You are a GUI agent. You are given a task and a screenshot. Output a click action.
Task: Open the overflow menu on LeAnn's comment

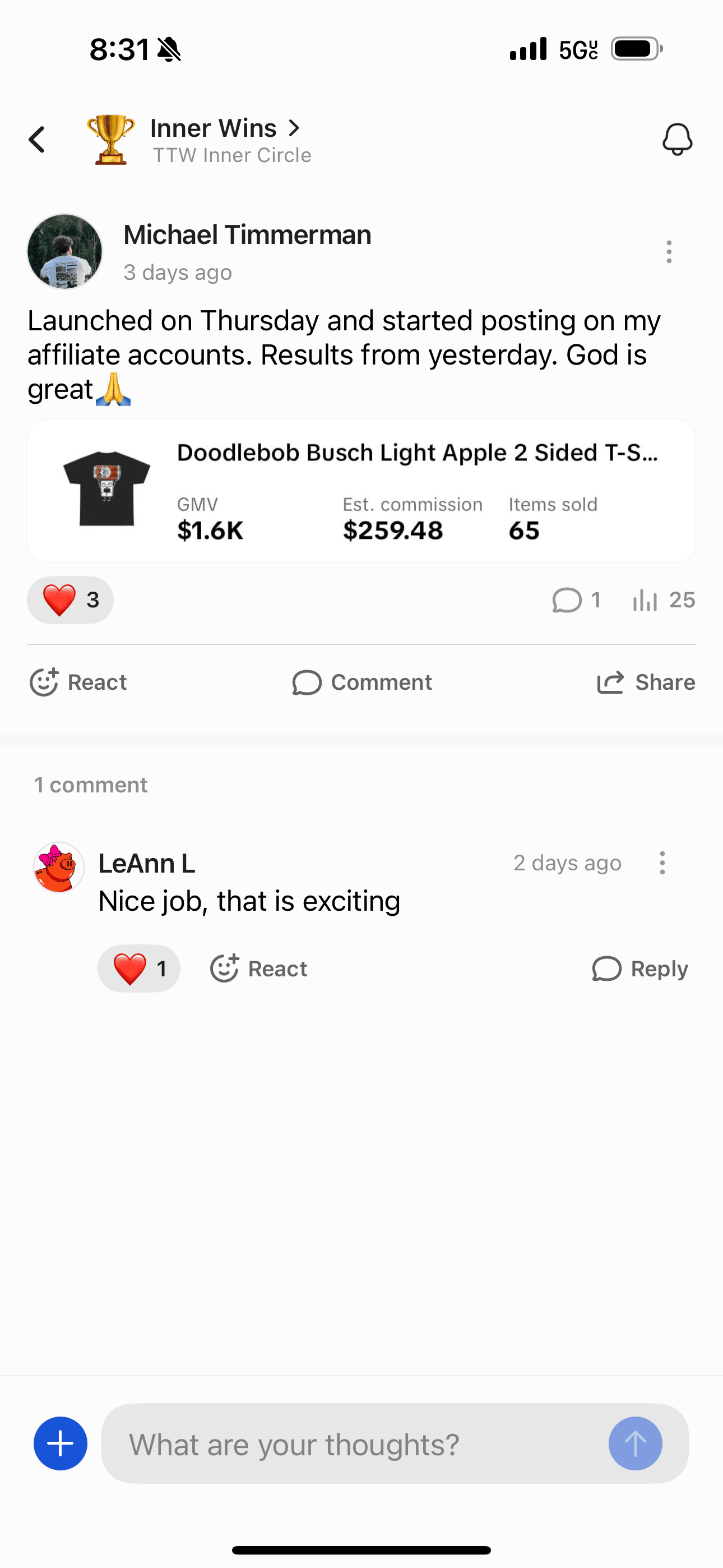[662, 863]
